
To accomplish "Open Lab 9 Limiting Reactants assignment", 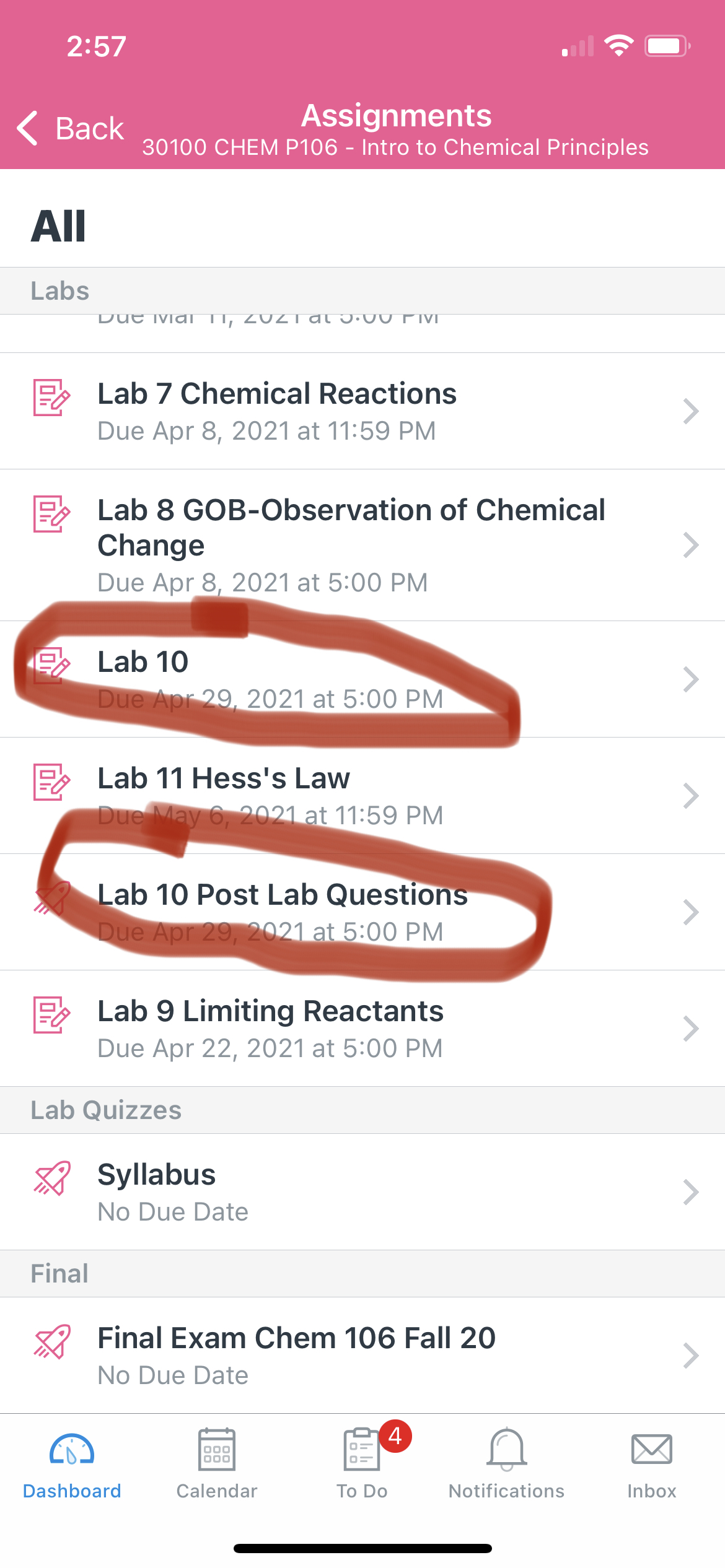I will 362,1029.
